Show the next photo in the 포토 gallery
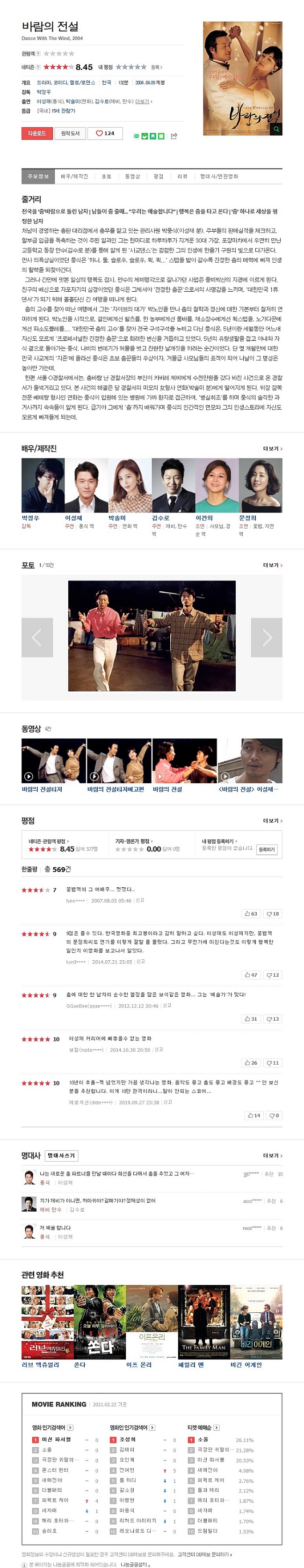The height and width of the screenshot is (1568, 304). pos(267,637)
